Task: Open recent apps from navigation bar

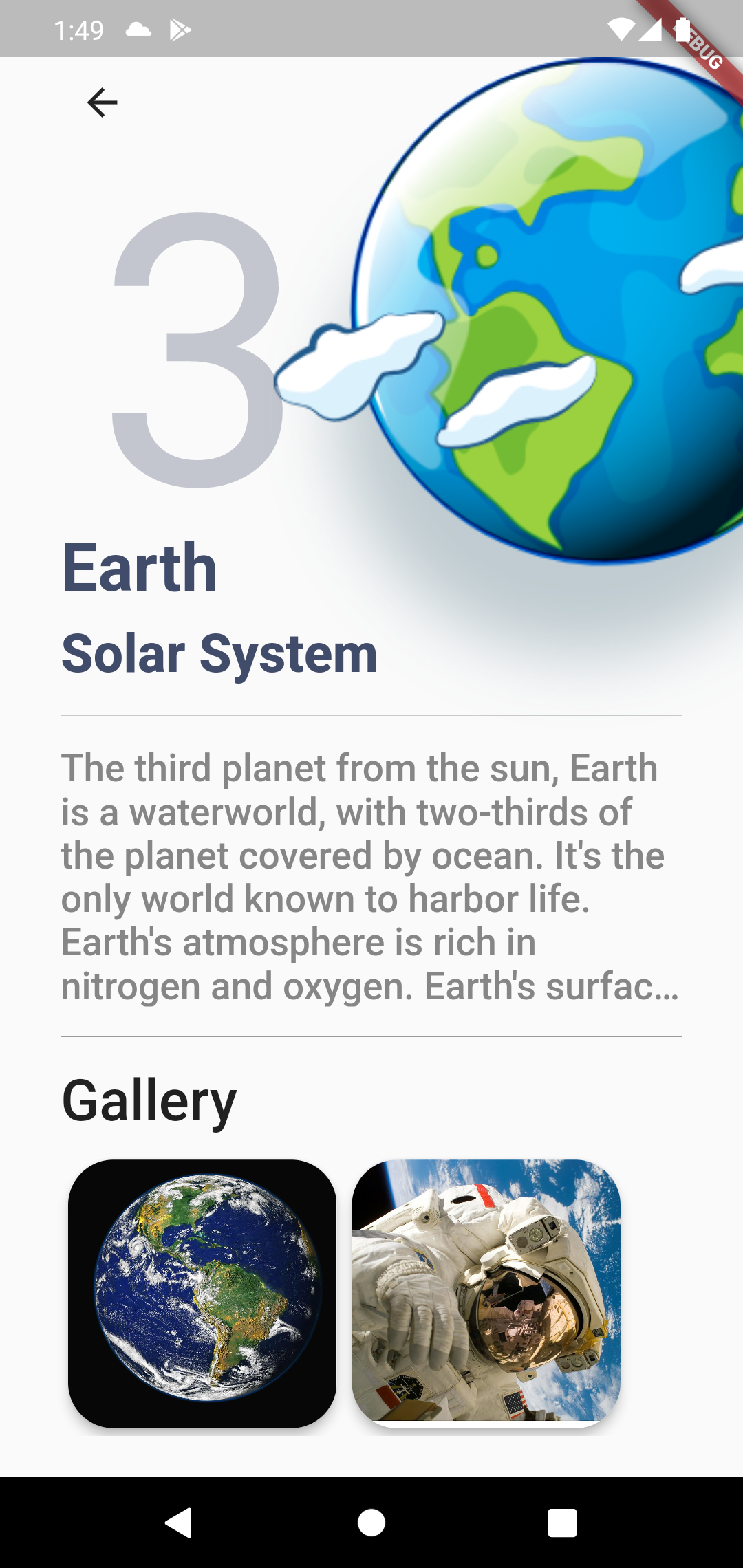Action: (x=562, y=1523)
